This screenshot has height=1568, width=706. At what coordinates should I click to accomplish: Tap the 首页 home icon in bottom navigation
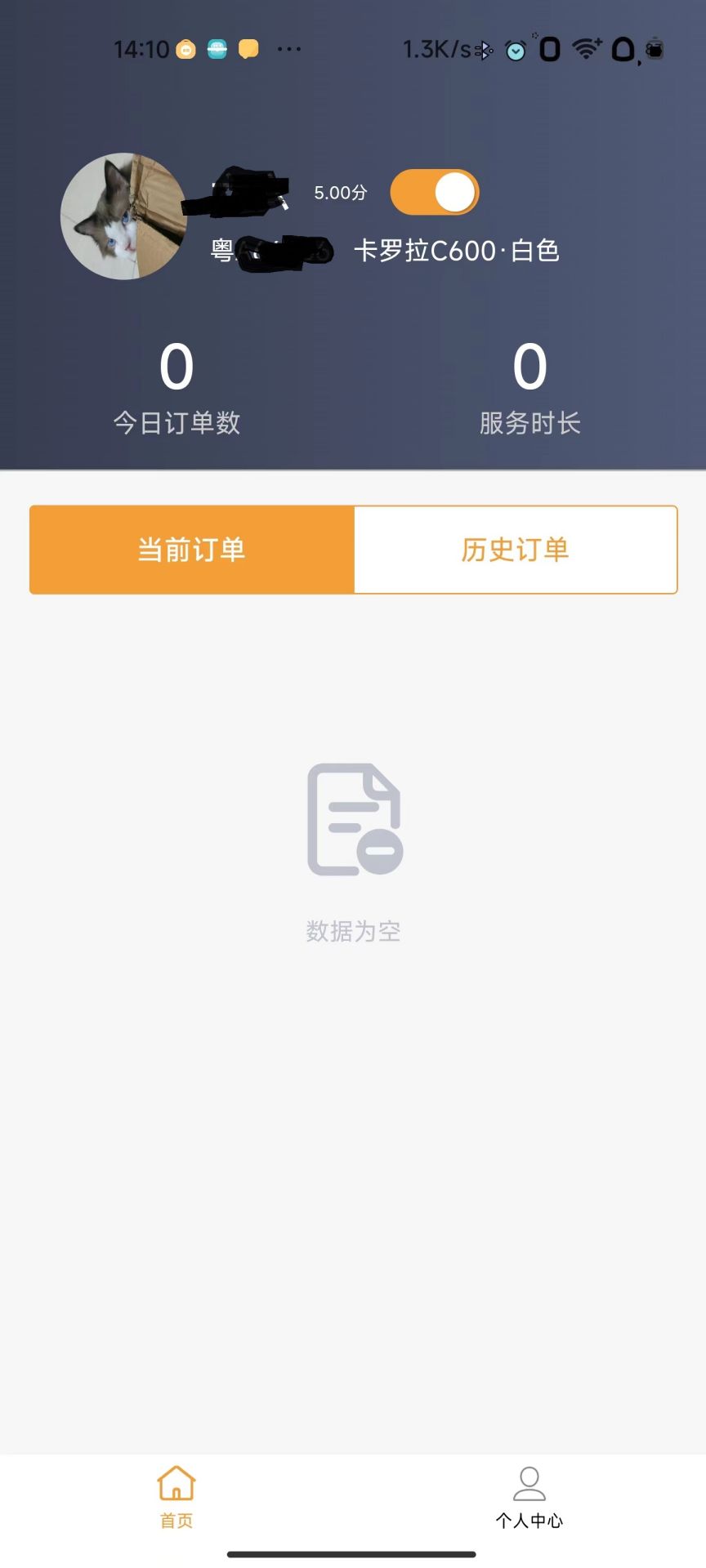(x=175, y=1482)
